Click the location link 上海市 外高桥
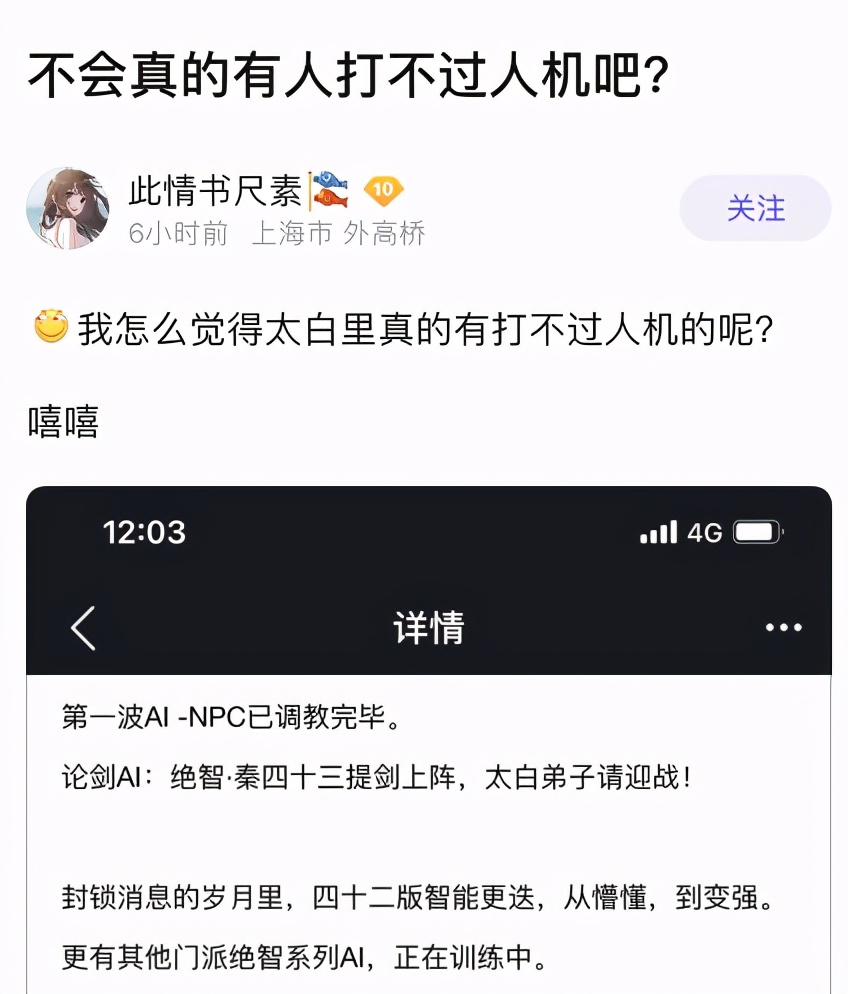 (x=339, y=232)
